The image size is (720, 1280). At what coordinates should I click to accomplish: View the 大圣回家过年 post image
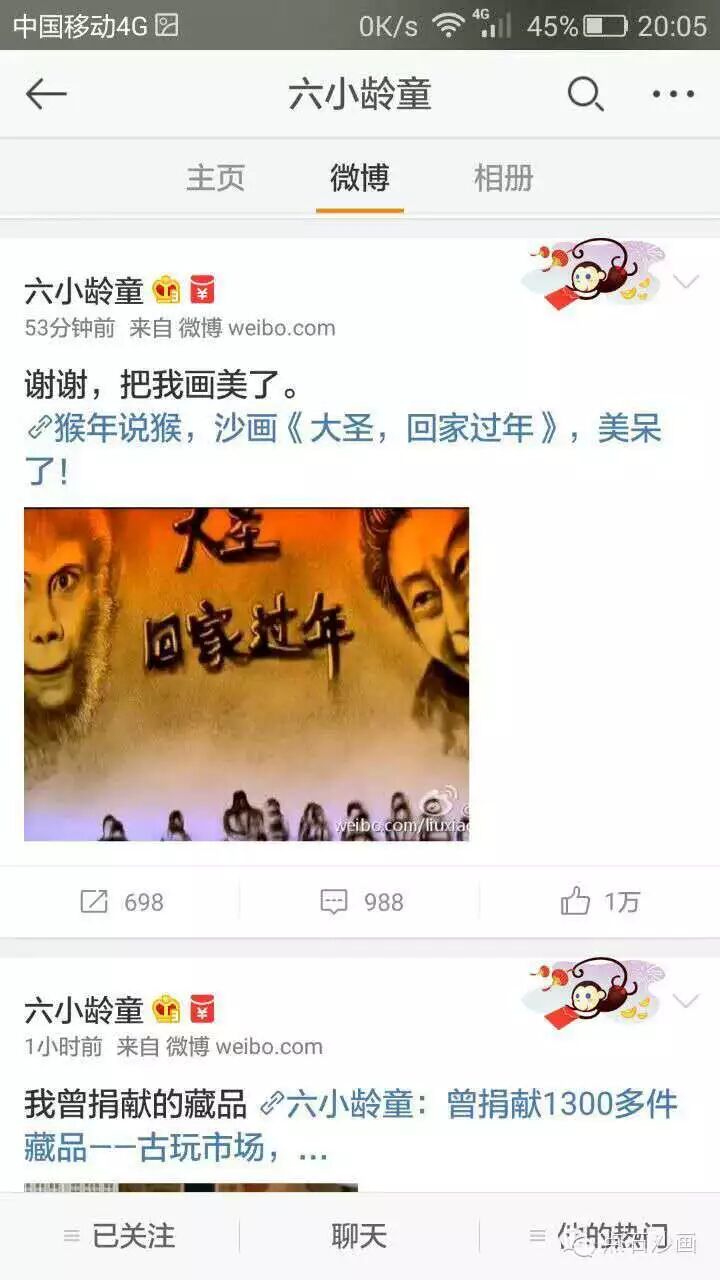pyautogui.click(x=246, y=674)
